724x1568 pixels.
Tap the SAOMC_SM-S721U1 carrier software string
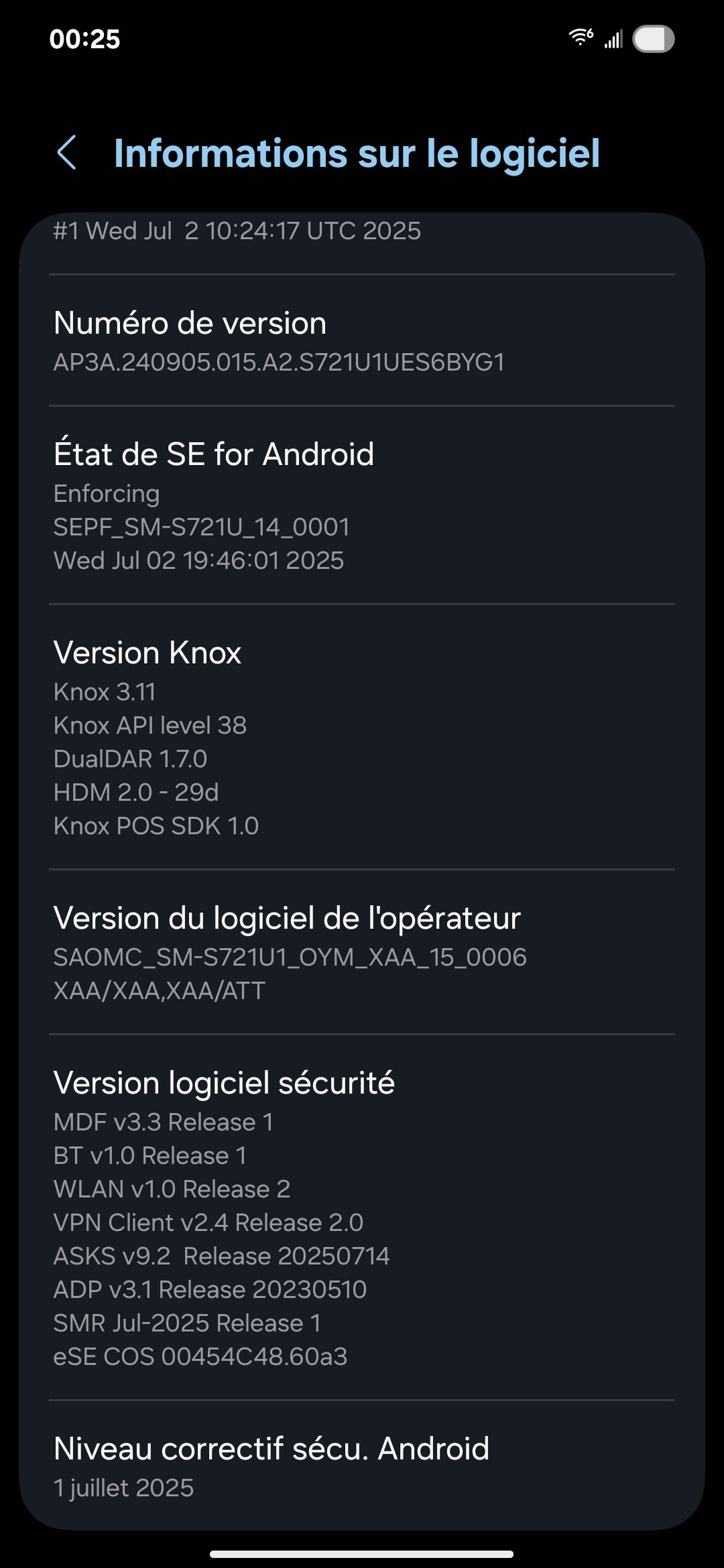[x=291, y=957]
